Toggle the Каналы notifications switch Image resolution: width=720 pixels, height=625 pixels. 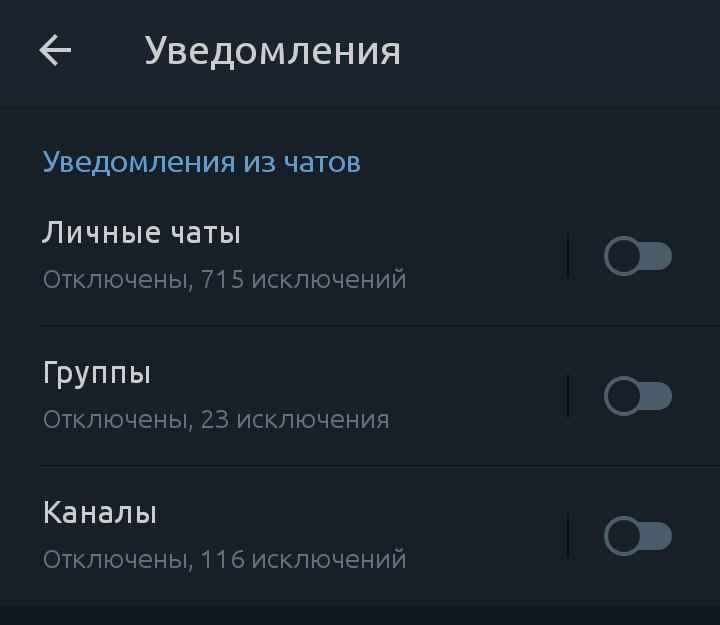638,537
